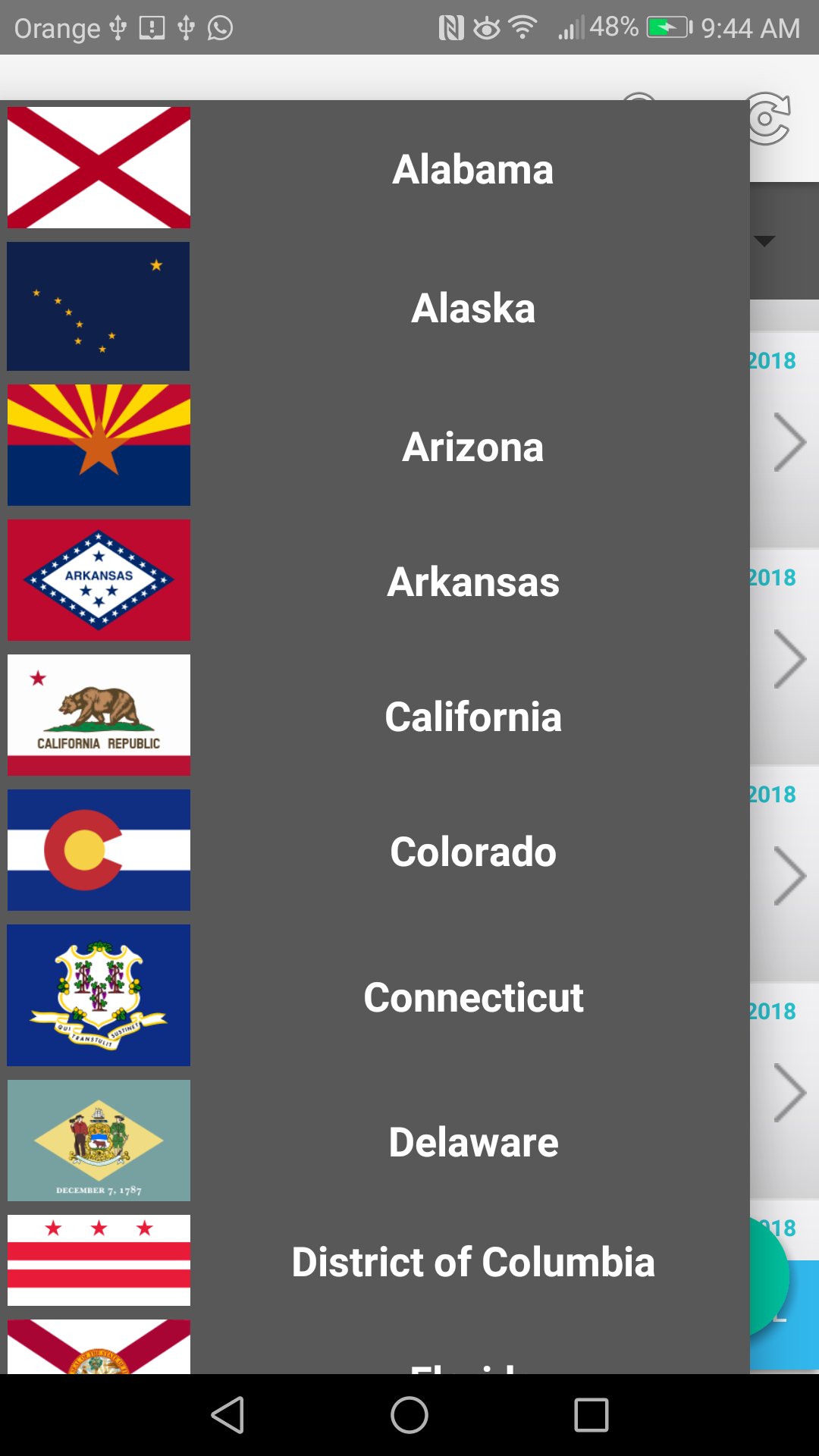This screenshot has width=819, height=1456.
Task: Tap the Alaska flag with gold stars
Action: 99,305
